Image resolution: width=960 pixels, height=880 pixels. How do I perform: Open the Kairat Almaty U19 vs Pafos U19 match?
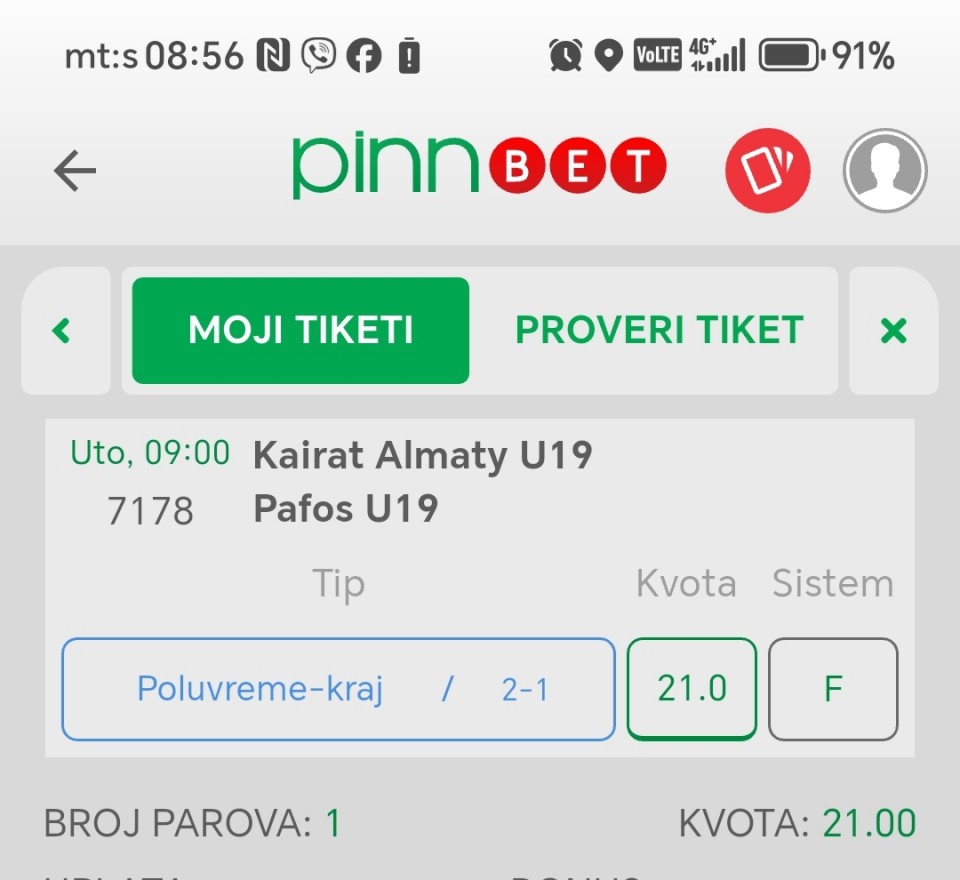[x=422, y=482]
